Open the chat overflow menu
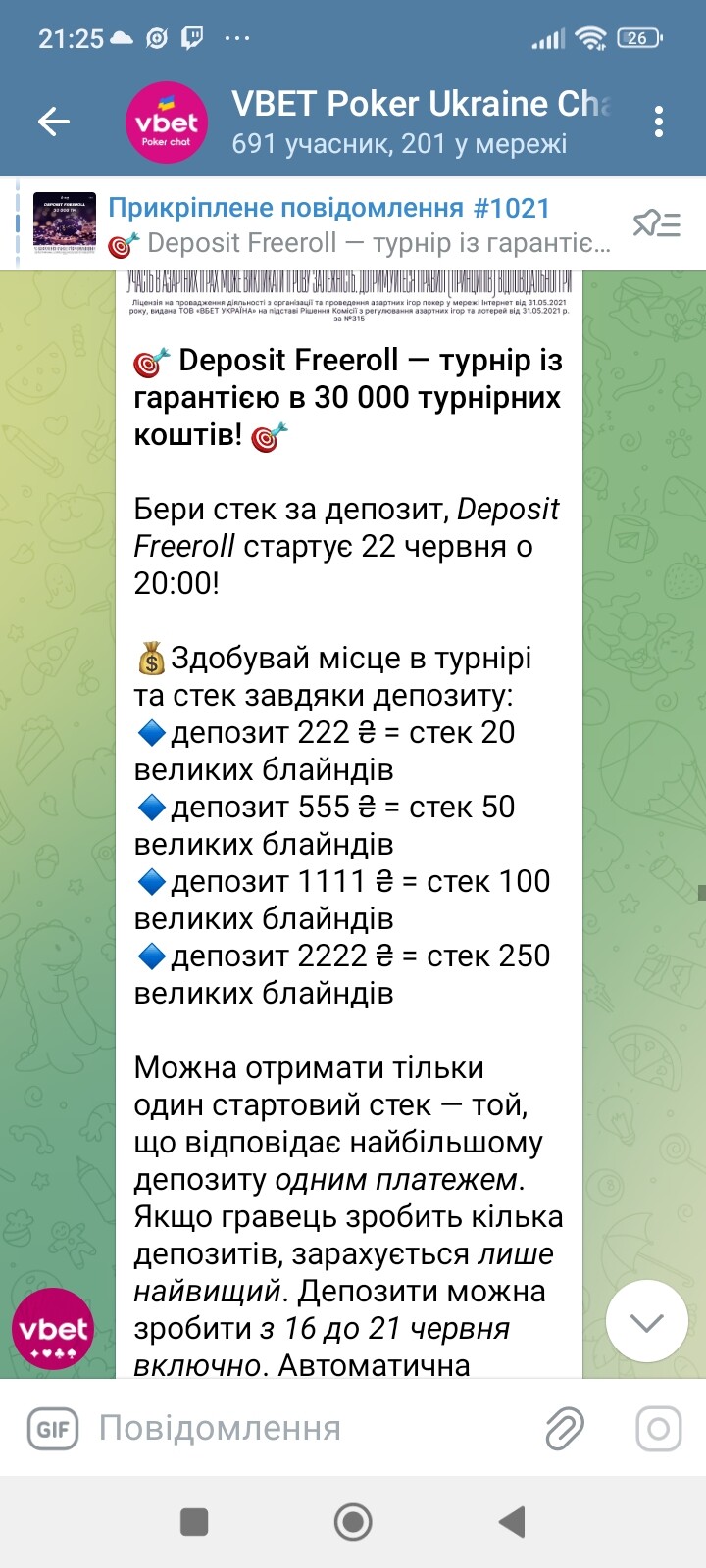Viewport: 706px width, 1568px height. click(659, 122)
